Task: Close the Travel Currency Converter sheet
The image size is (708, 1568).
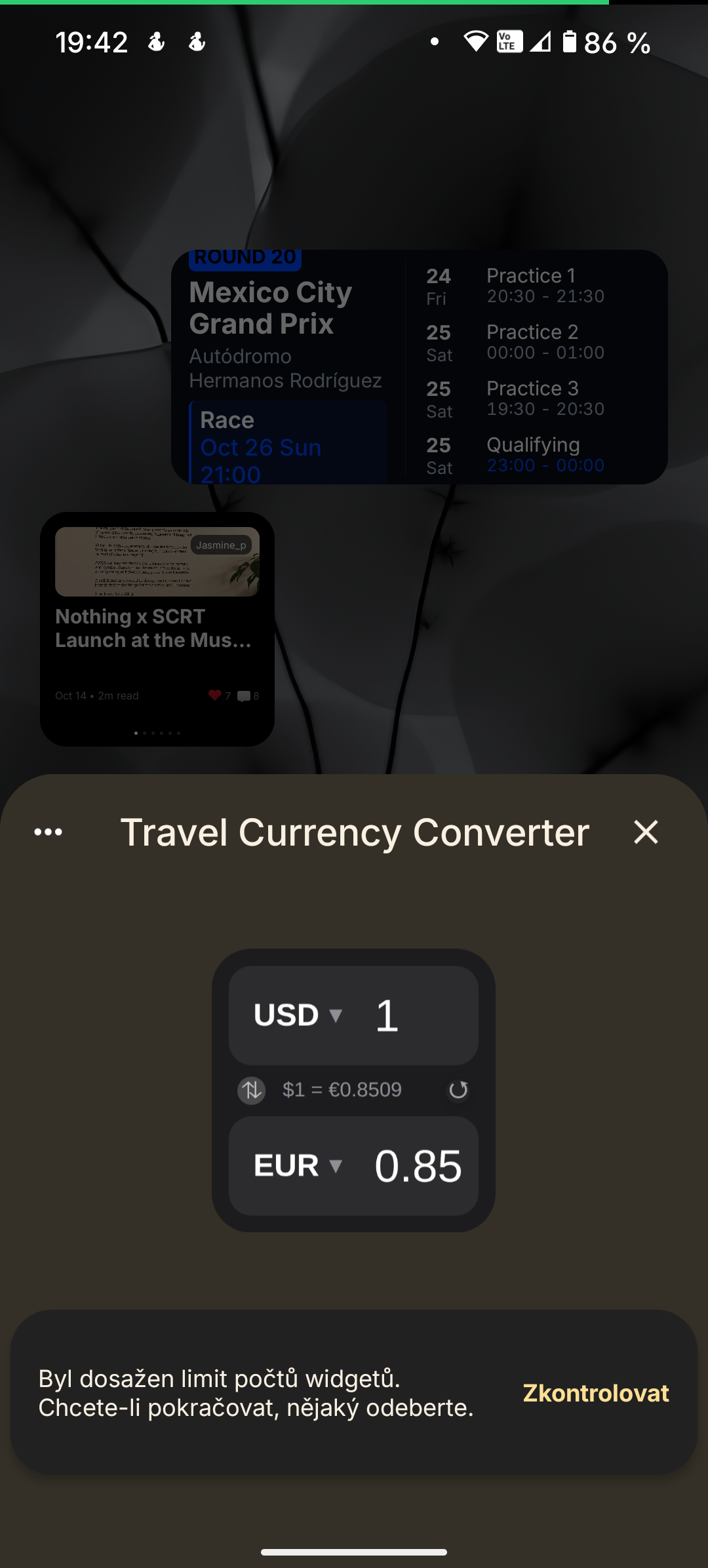Action: [646, 832]
